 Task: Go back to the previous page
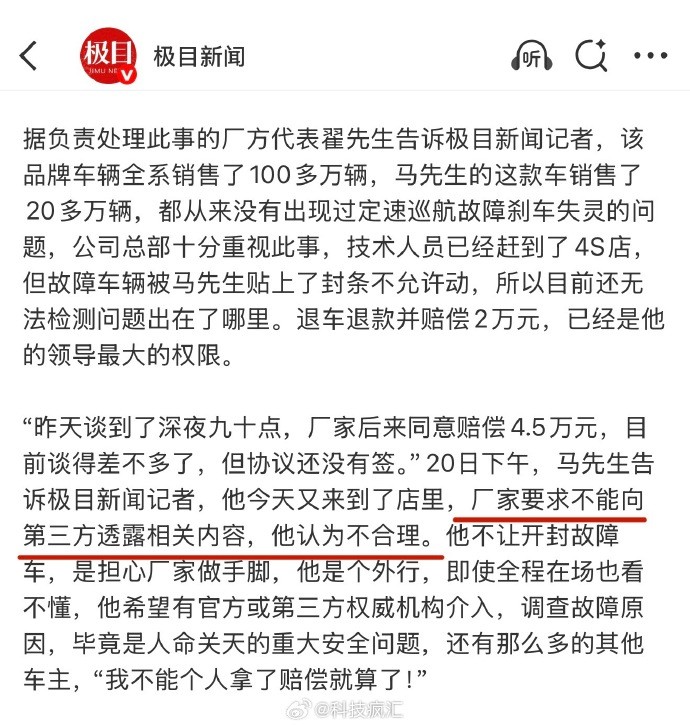pos(29,56)
